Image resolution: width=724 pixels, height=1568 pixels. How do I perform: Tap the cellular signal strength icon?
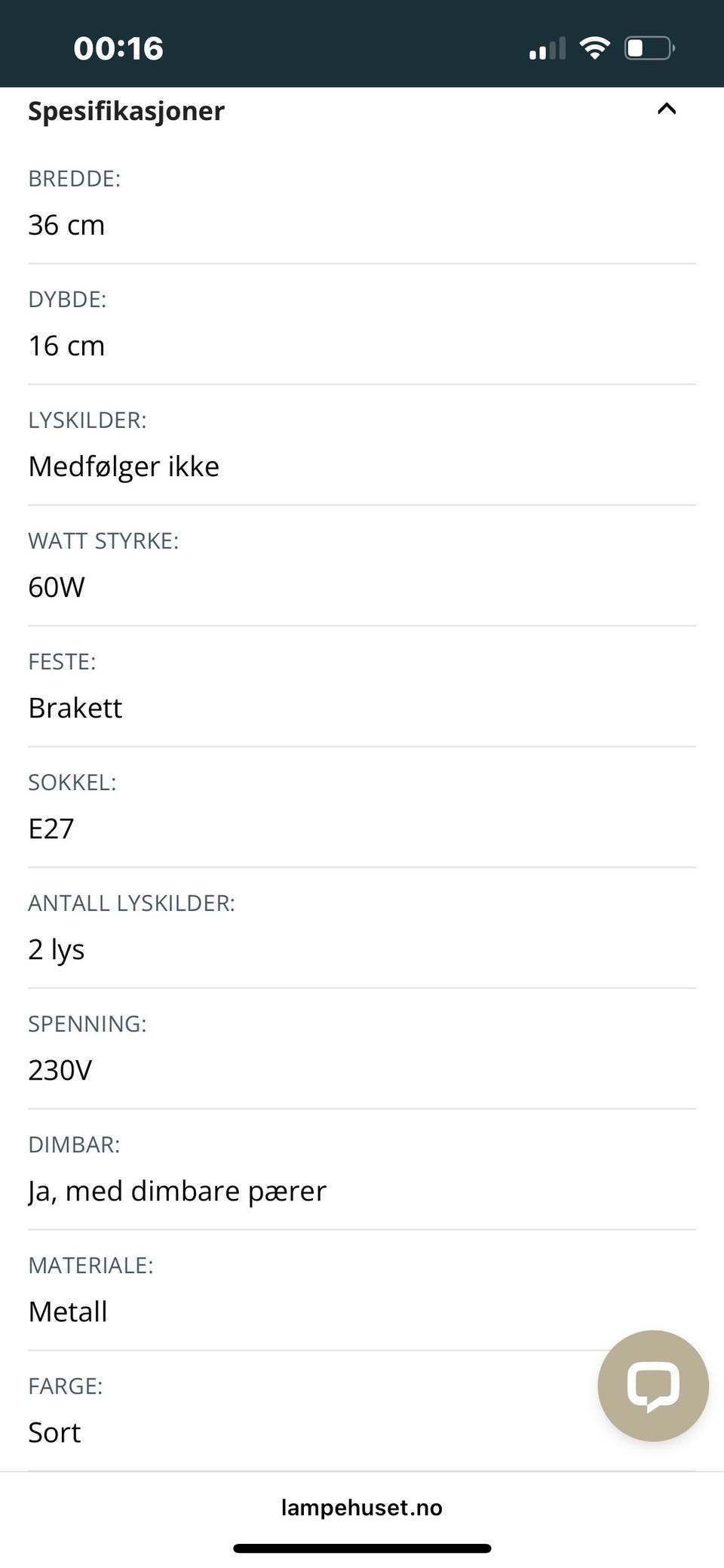tap(545, 49)
